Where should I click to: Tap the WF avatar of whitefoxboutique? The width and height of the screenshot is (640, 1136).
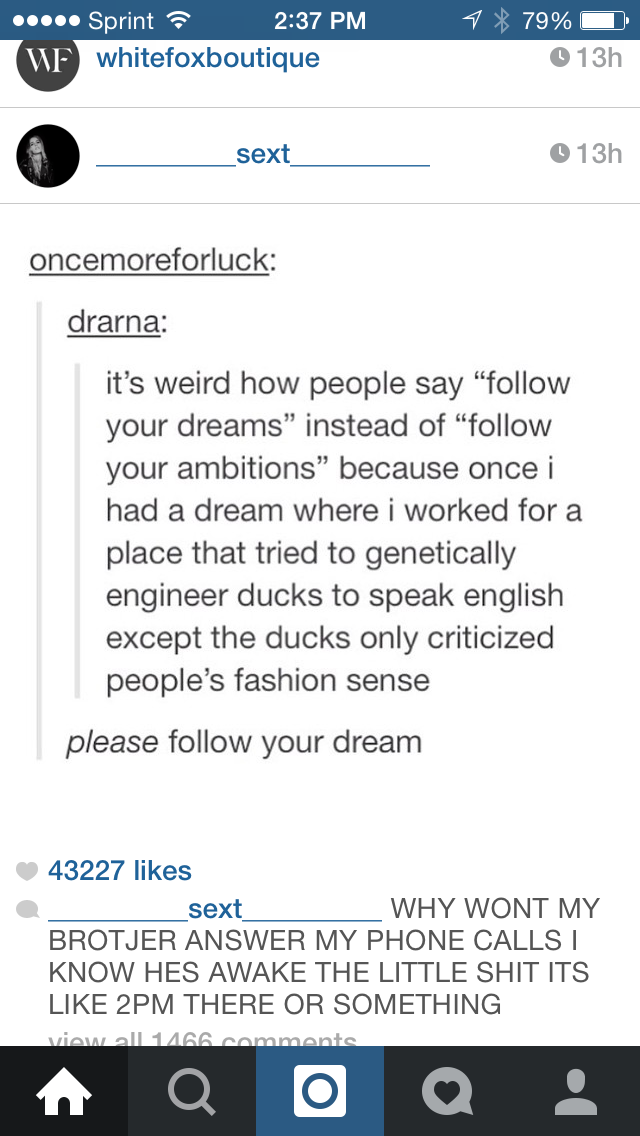(x=47, y=61)
